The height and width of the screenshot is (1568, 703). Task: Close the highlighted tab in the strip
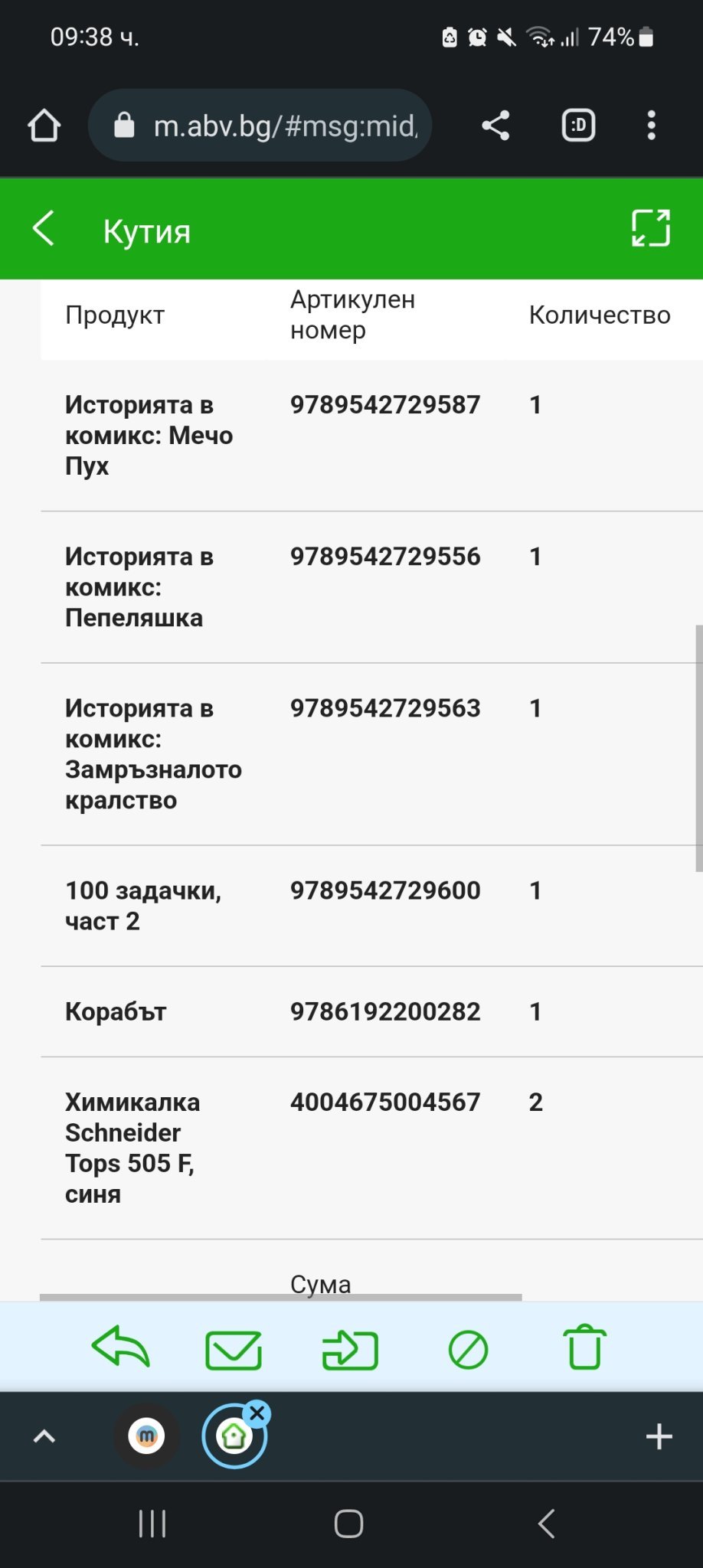(258, 1413)
